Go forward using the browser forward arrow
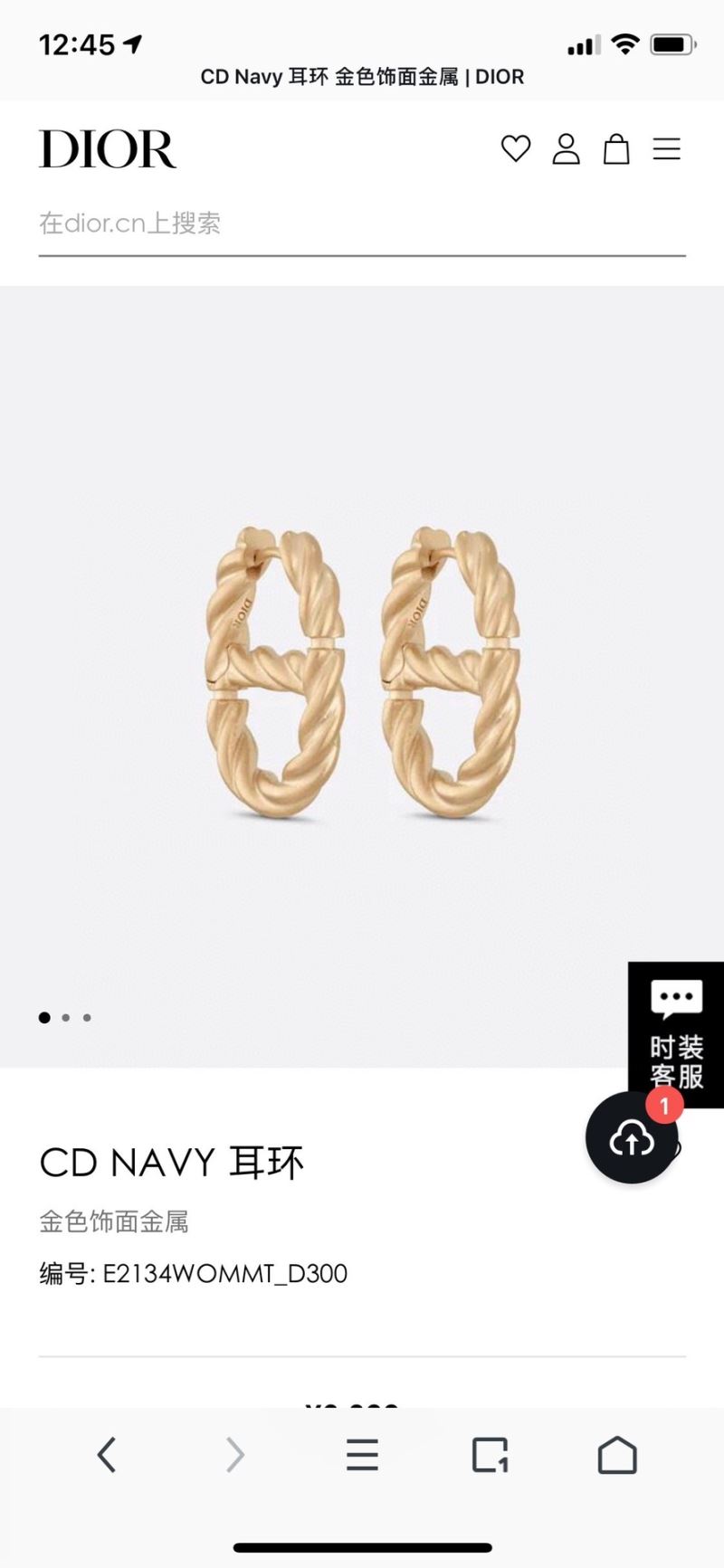The width and height of the screenshot is (724, 1568). pos(234,1455)
